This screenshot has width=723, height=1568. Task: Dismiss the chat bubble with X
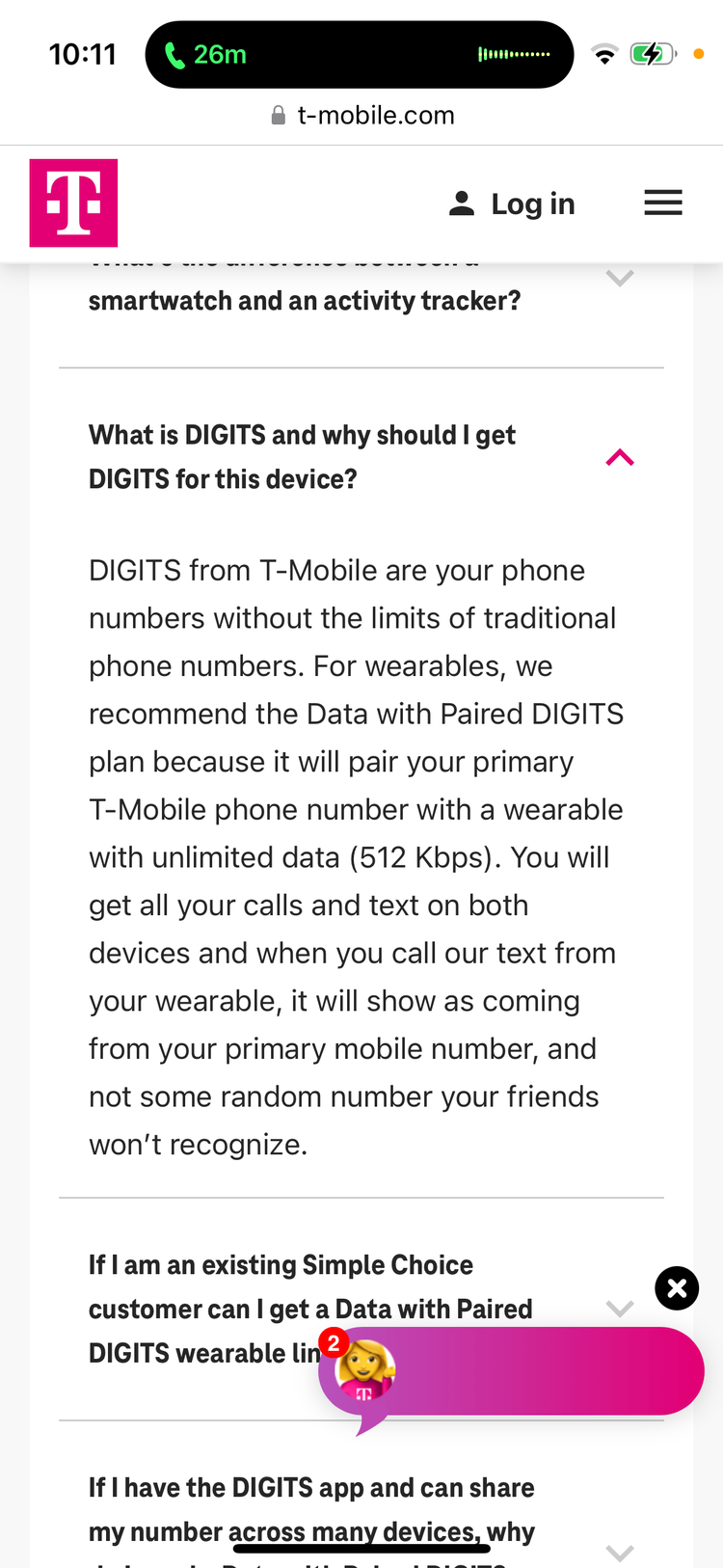677,1288
